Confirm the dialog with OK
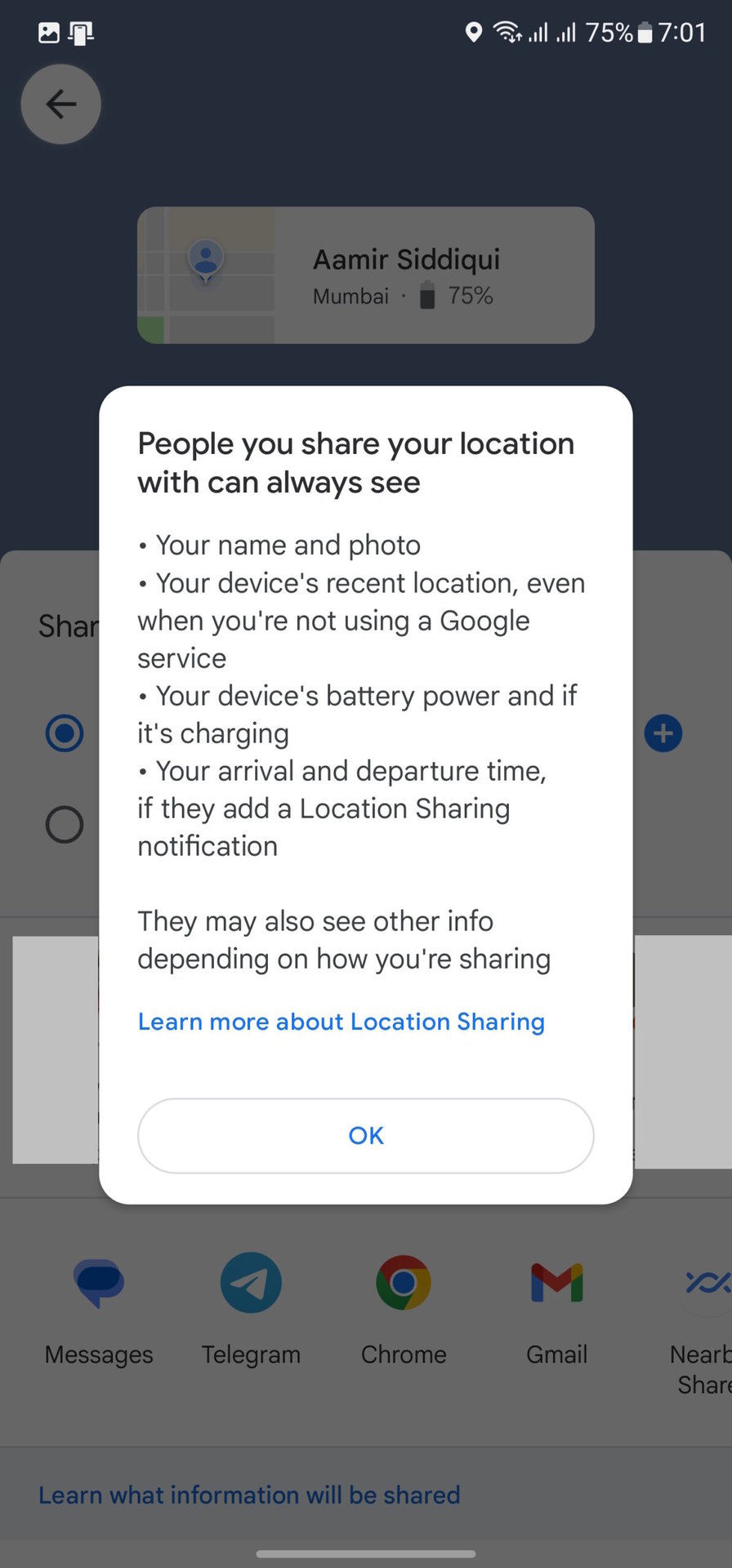 click(x=365, y=1135)
